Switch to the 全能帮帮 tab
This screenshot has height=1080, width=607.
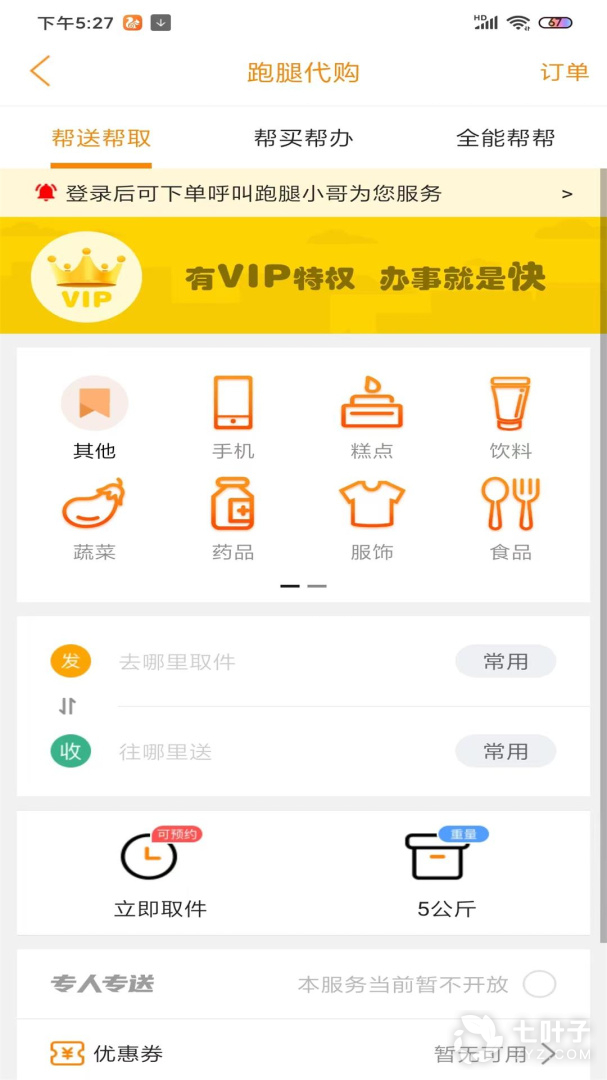click(x=505, y=138)
